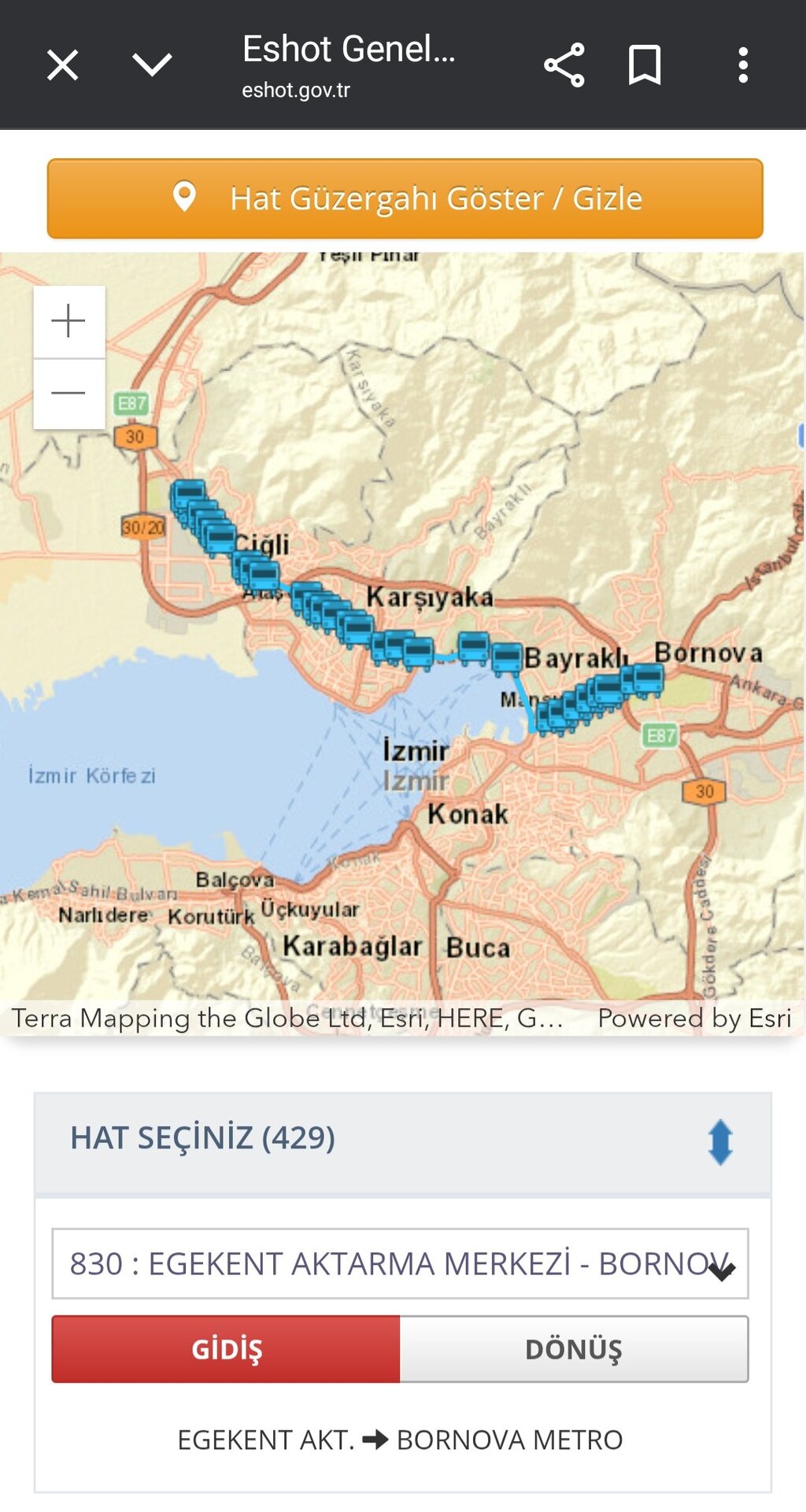This screenshot has height=1512, width=806.
Task: Zoom in on the map
Action: (x=68, y=321)
